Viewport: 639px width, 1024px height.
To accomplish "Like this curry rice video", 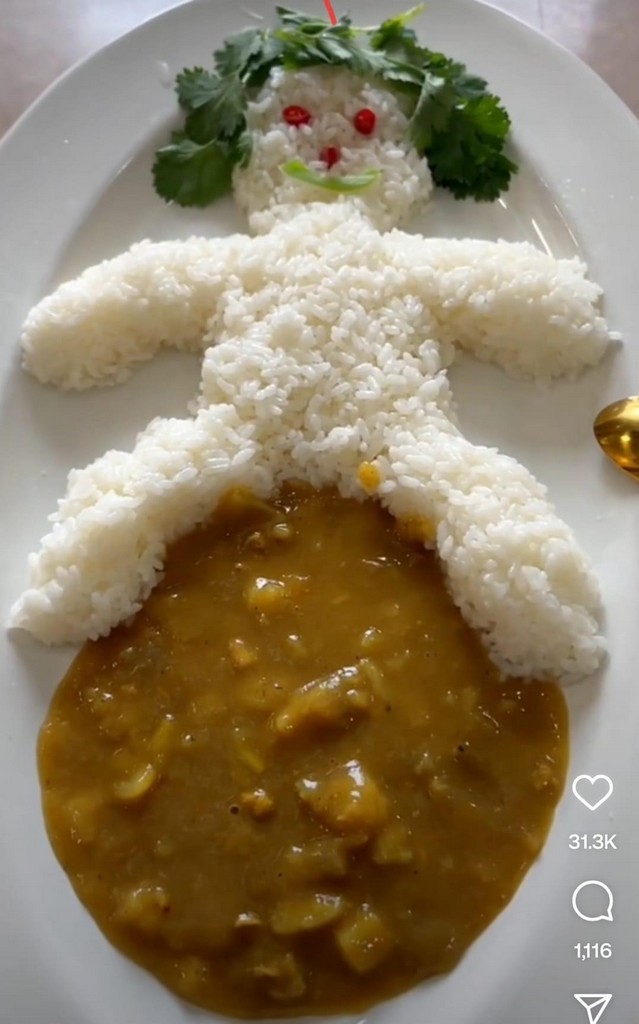I will click(x=592, y=792).
